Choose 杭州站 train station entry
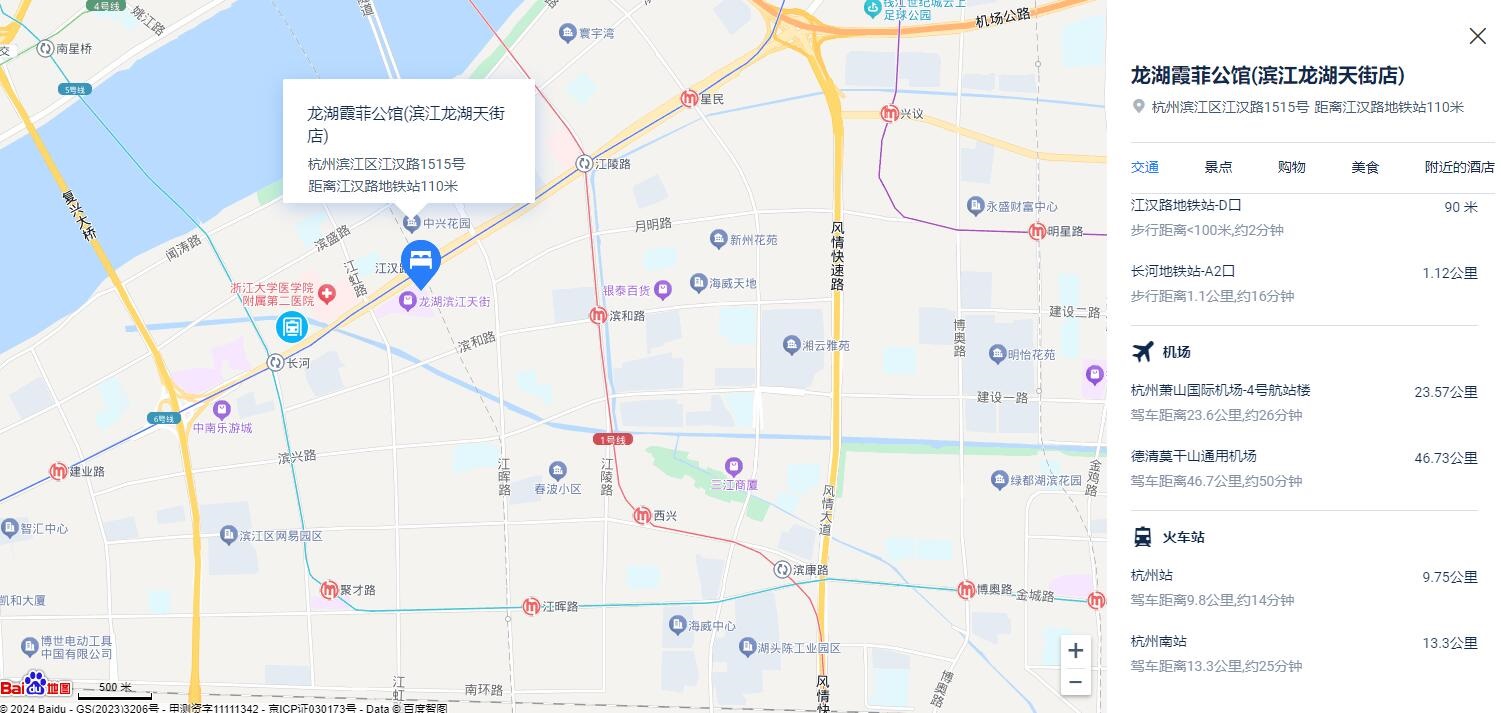Screen dimensions: 1501x713 [1152, 576]
